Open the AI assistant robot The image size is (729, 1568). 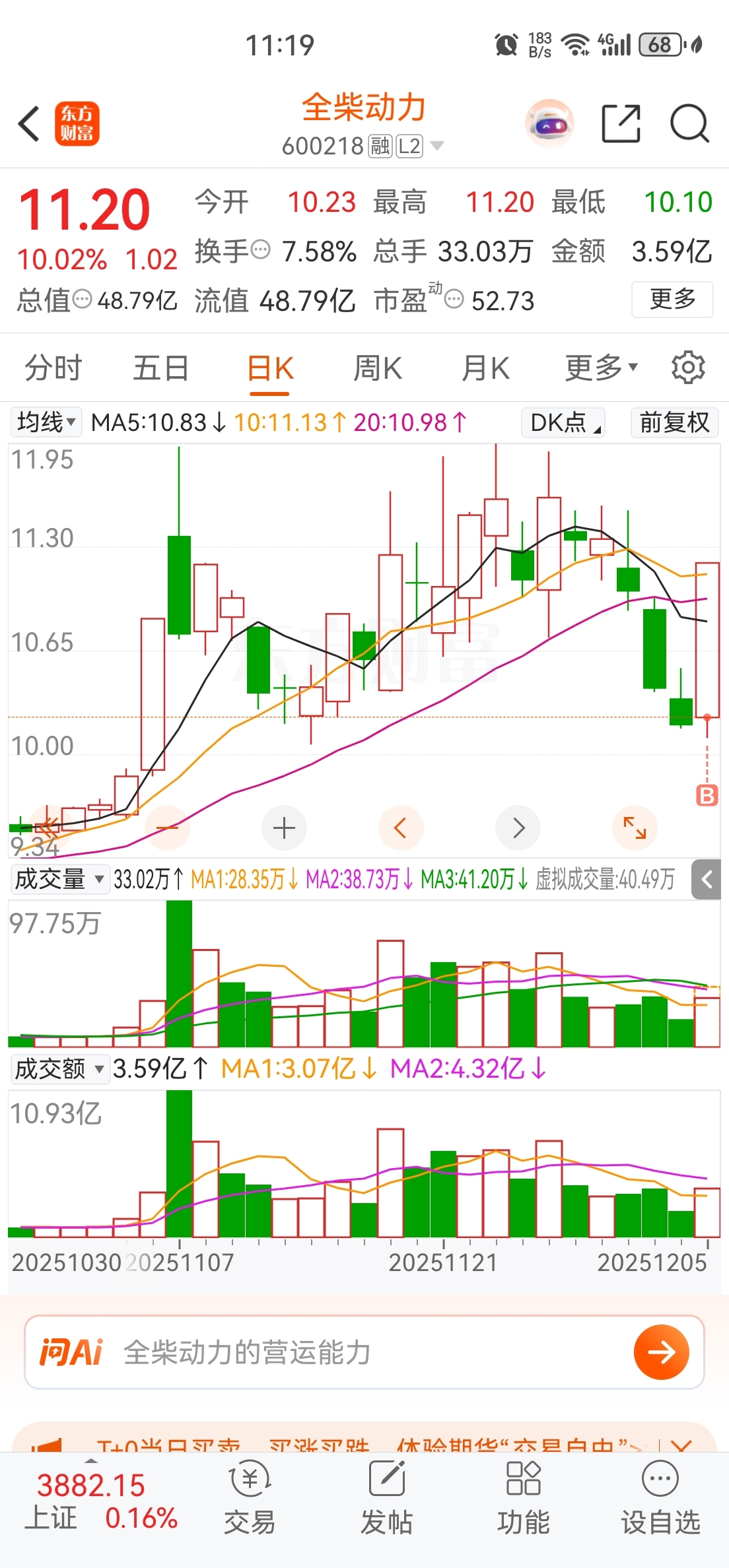549,123
